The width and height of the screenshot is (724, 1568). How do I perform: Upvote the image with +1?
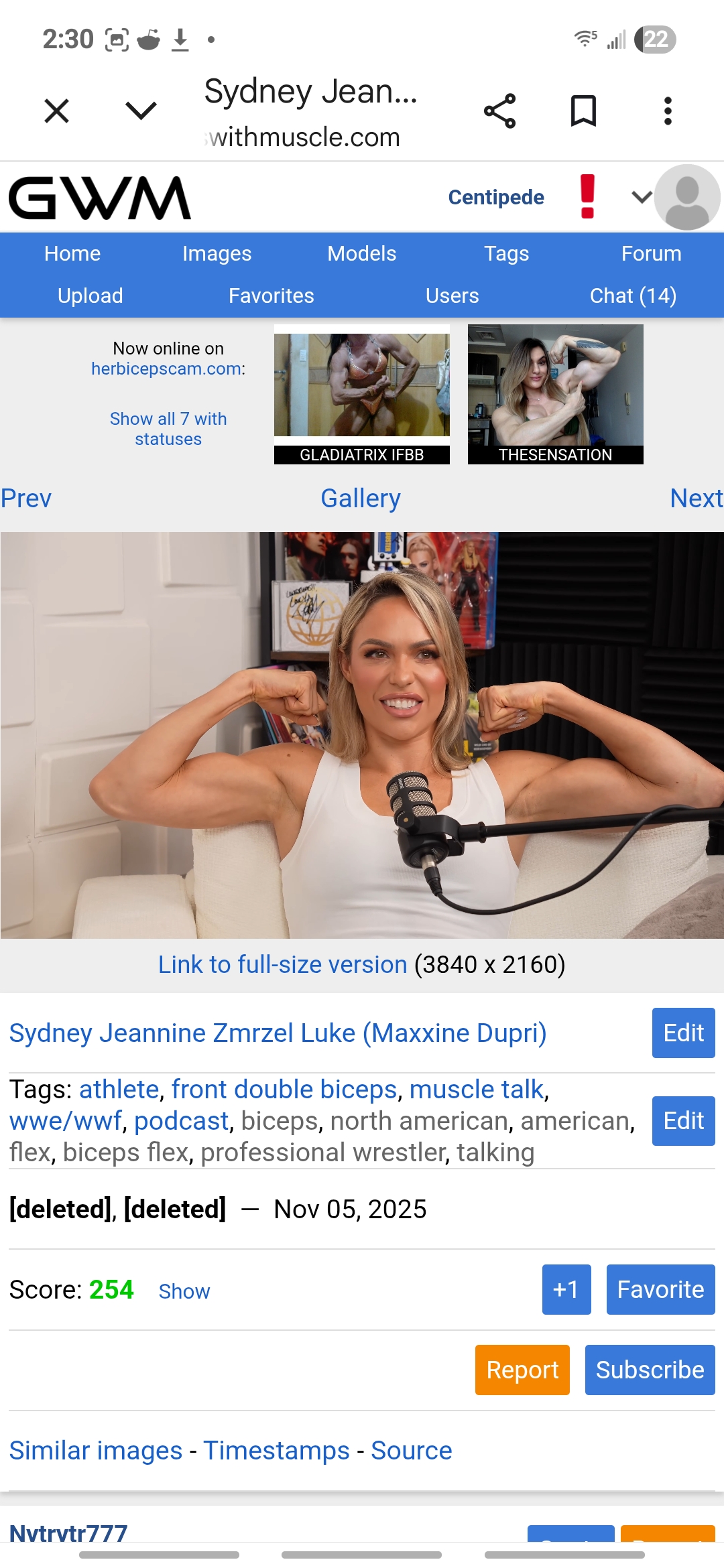[x=566, y=1290]
